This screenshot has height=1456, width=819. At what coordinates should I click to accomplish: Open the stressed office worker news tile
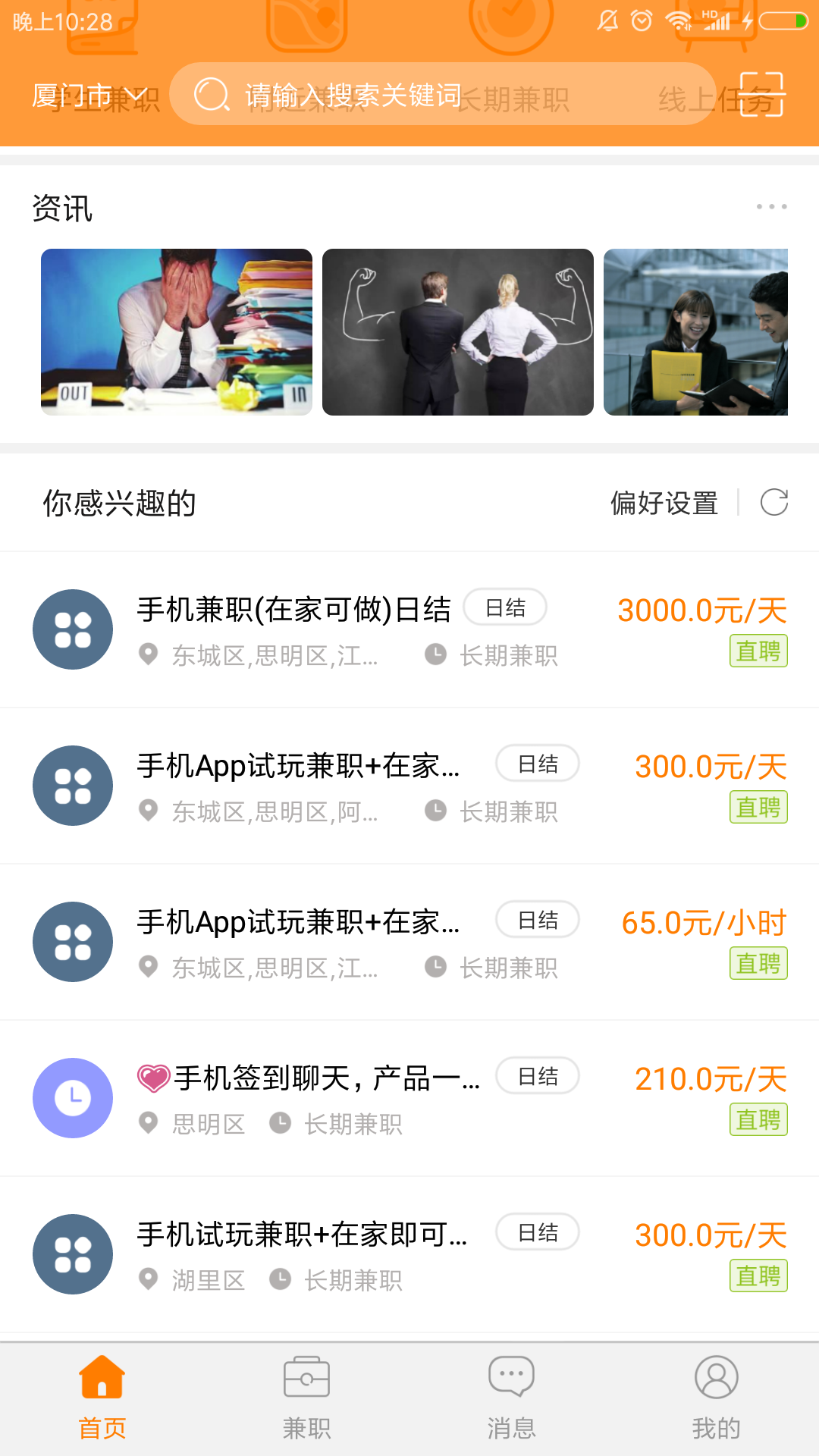tap(177, 332)
